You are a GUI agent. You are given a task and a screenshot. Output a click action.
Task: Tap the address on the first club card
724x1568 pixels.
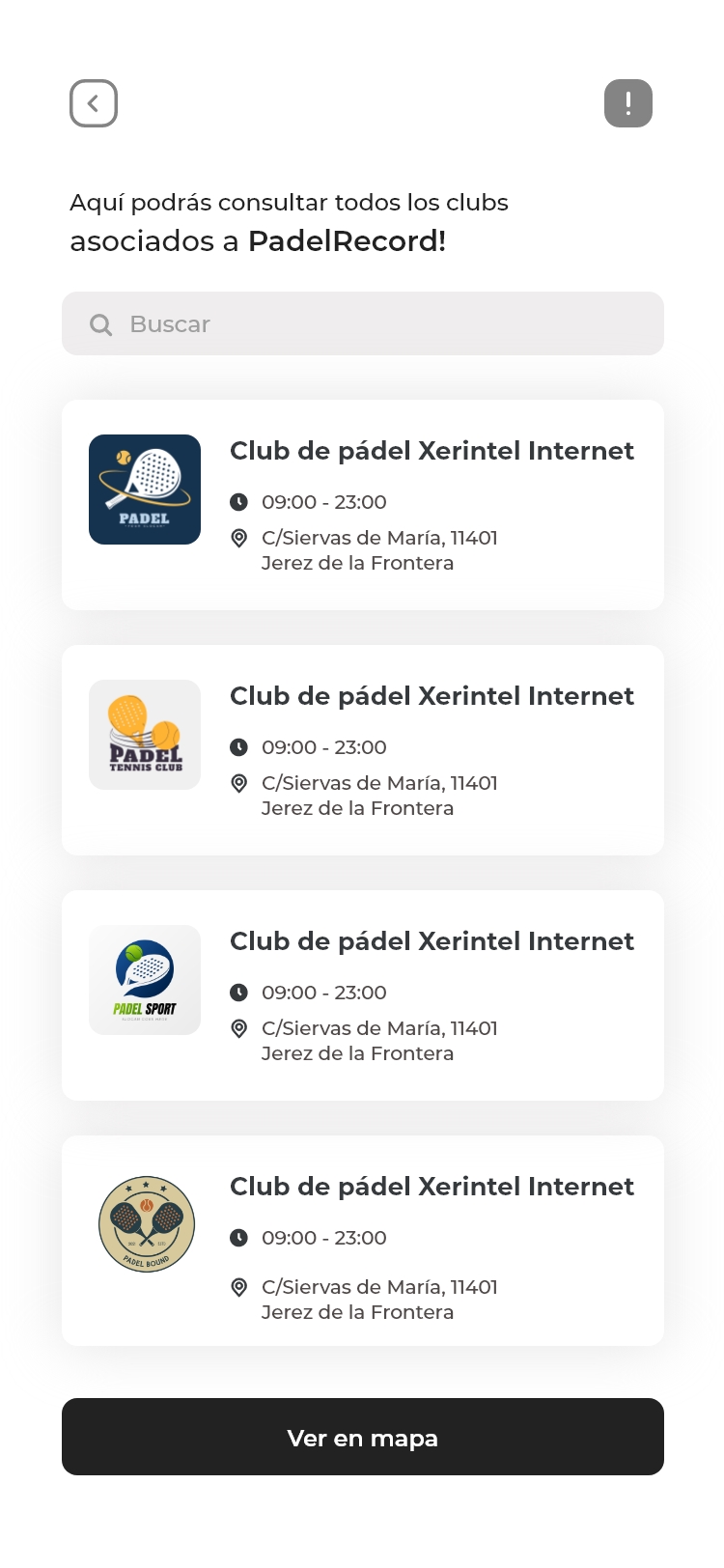[378, 549]
